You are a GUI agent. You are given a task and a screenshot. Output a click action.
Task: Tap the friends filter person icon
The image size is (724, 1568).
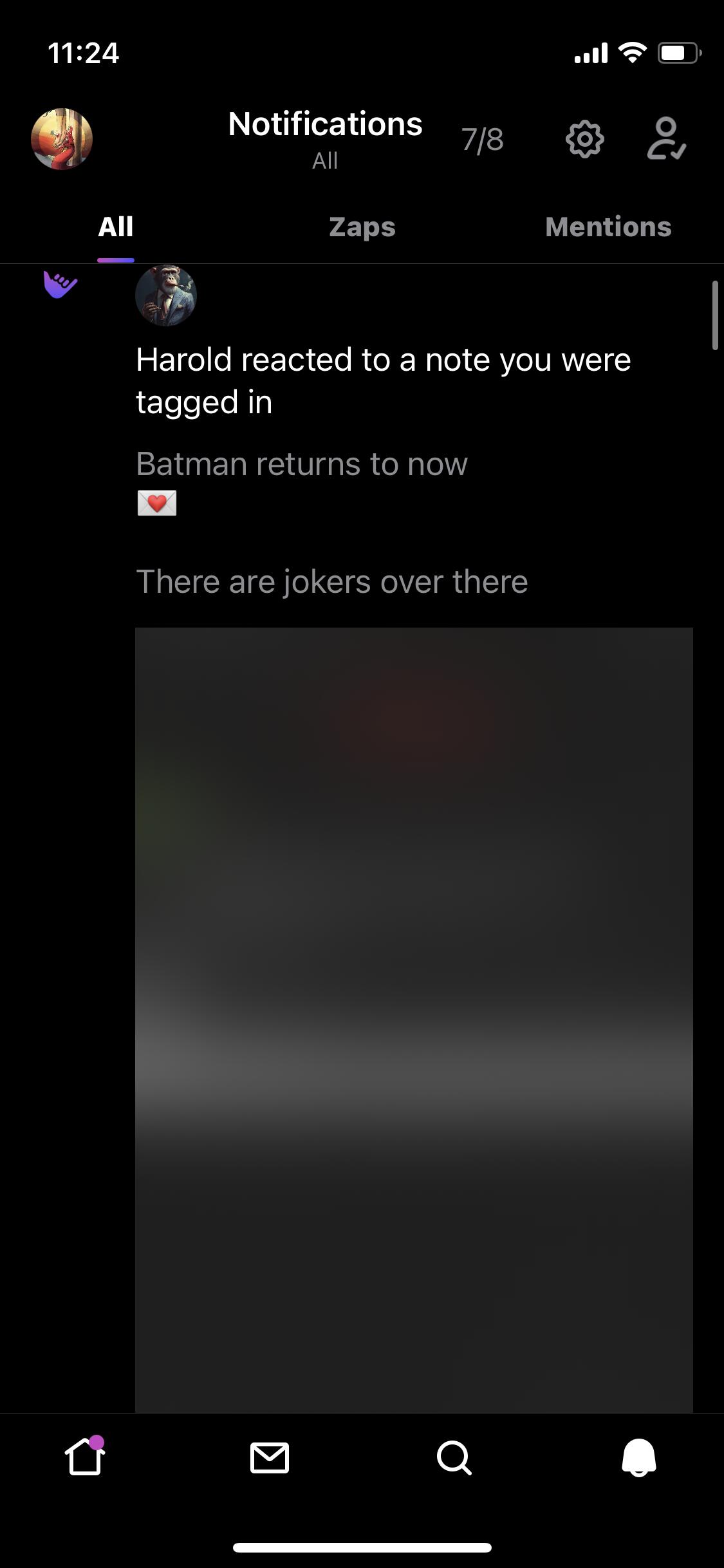pyautogui.click(x=666, y=139)
